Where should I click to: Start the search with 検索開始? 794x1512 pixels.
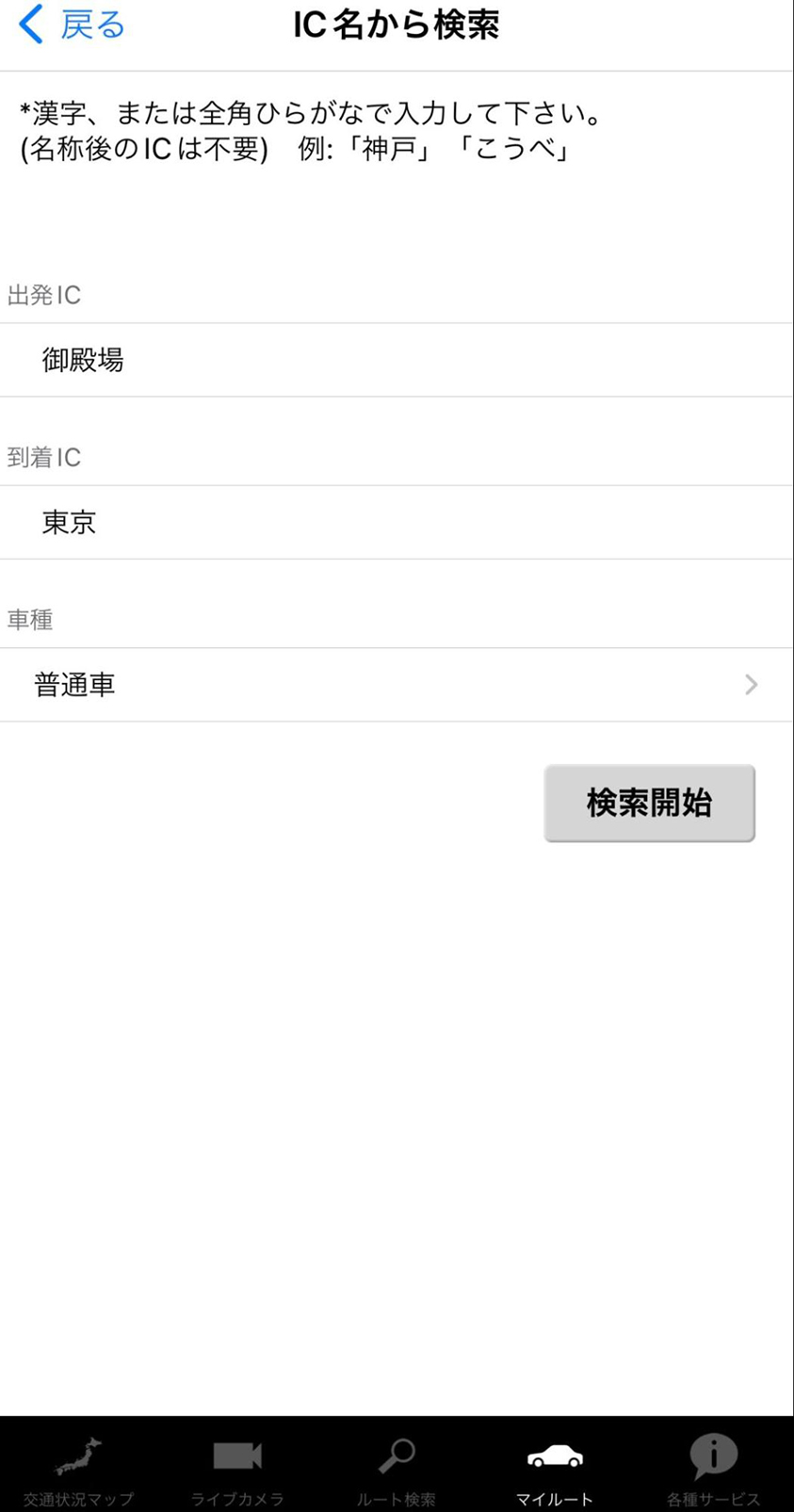(649, 803)
